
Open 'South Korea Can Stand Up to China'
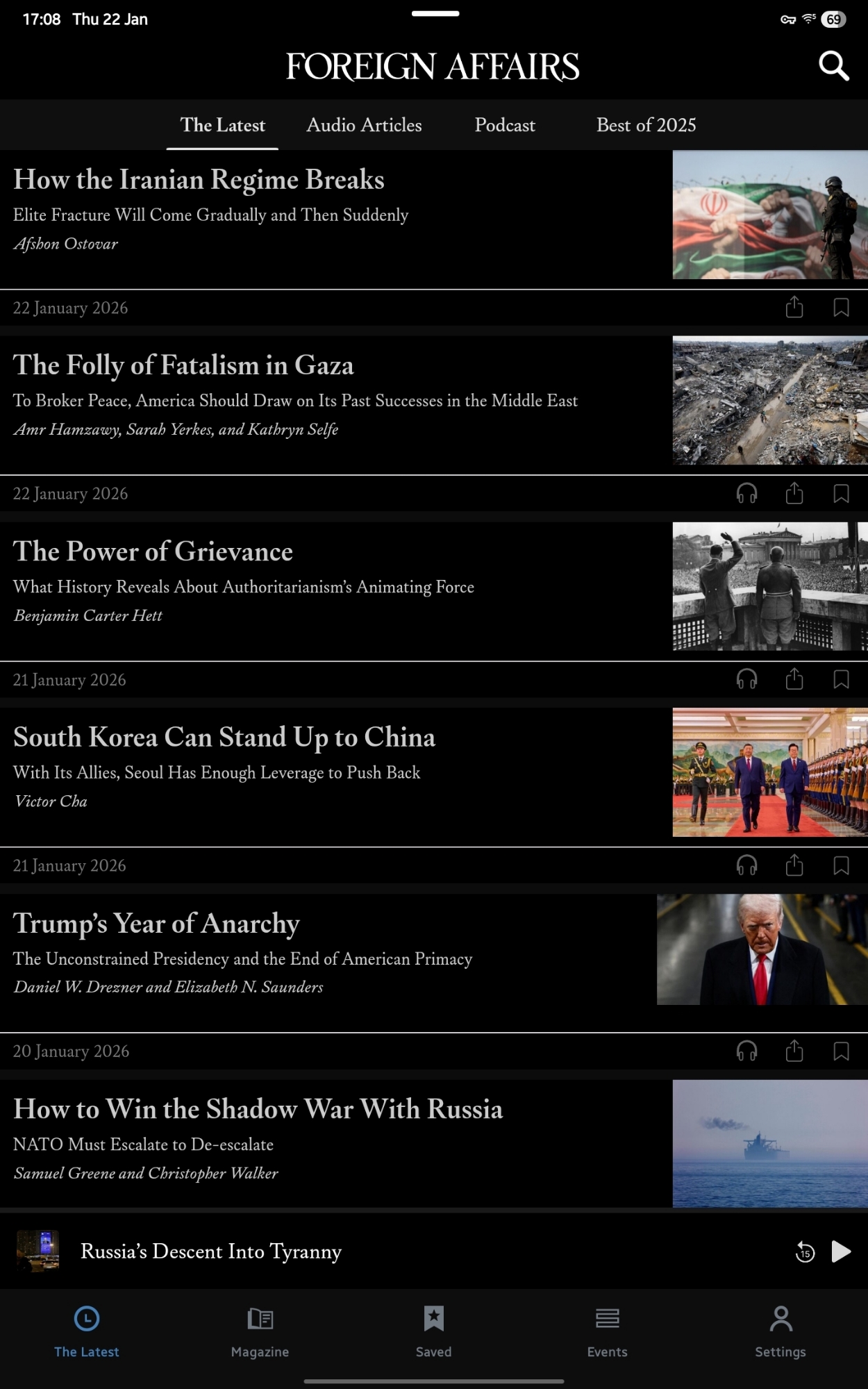pyautogui.click(x=224, y=738)
